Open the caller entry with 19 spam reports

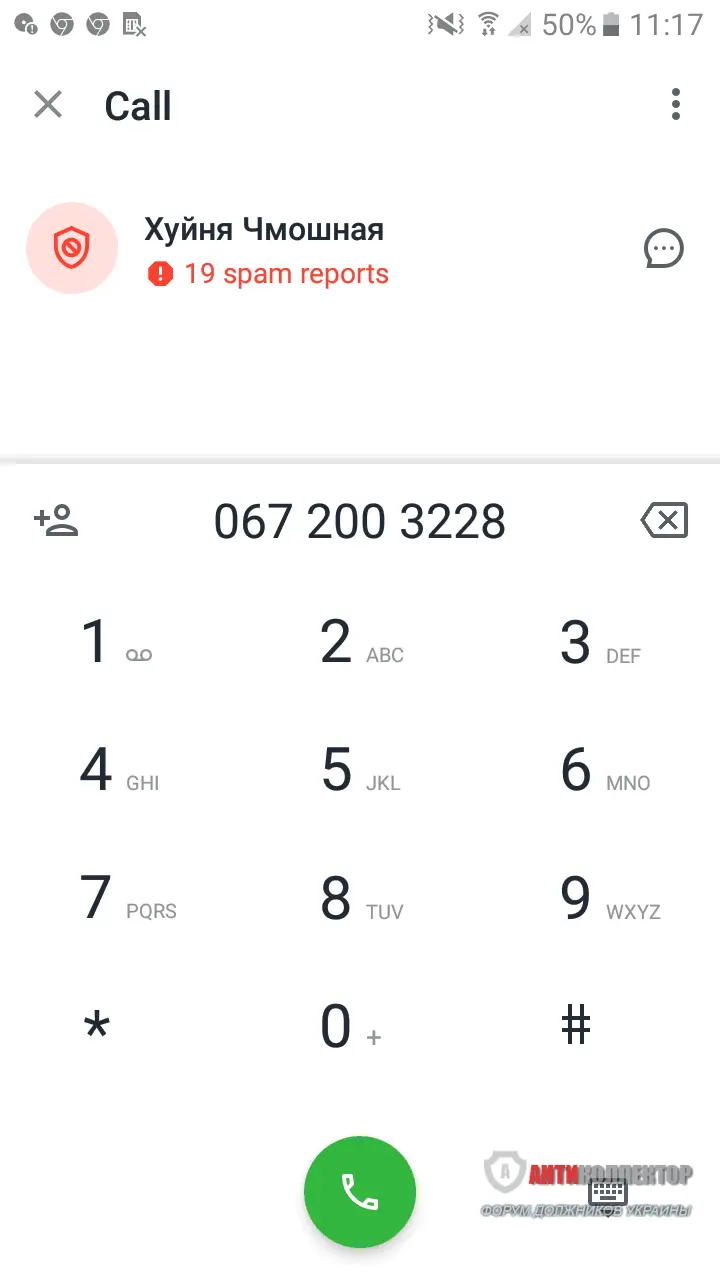click(x=265, y=249)
